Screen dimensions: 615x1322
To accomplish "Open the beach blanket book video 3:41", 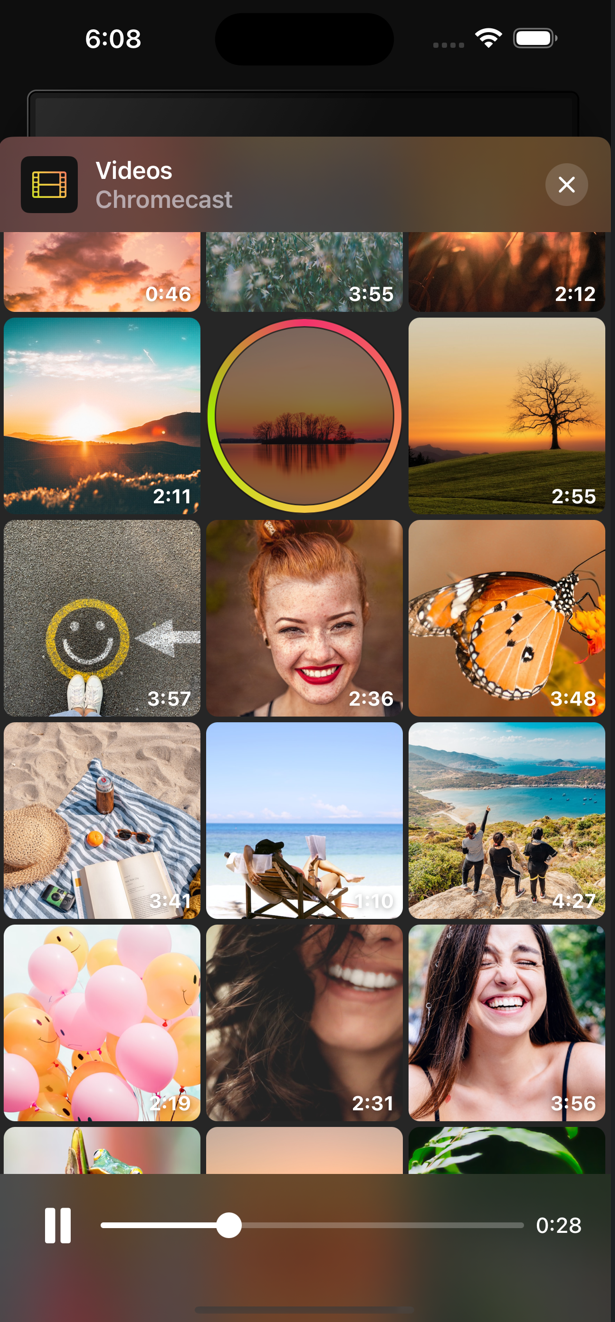I will click(102, 820).
